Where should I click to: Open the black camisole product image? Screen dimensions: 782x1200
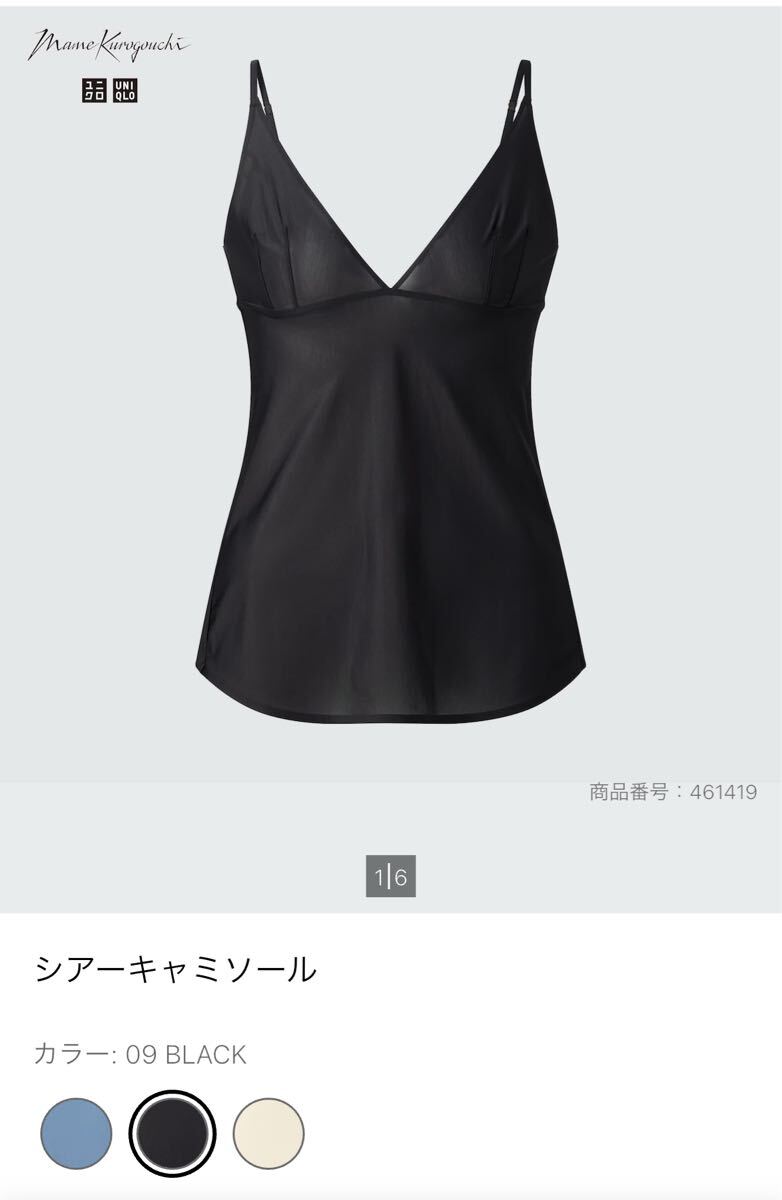390,400
